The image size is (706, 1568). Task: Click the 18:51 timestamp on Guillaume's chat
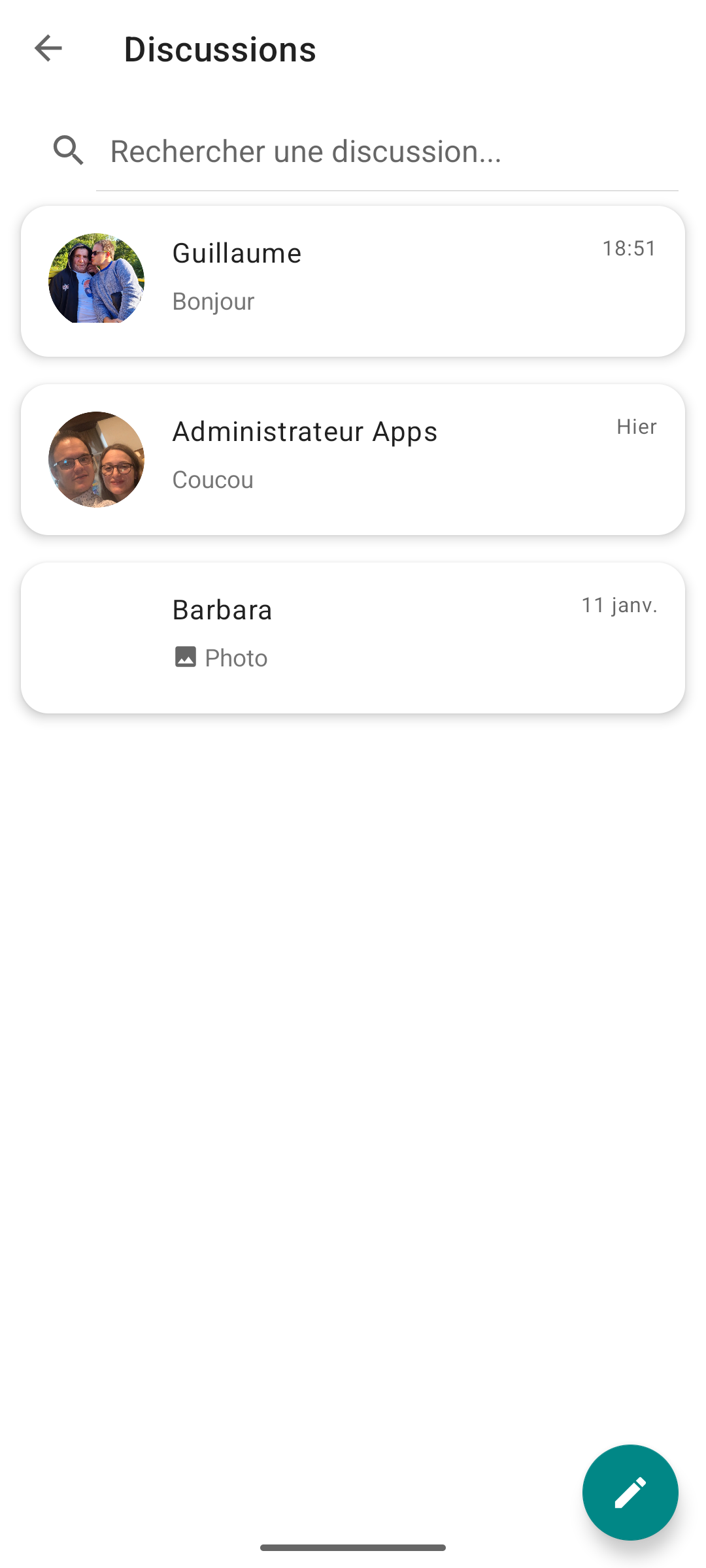pyautogui.click(x=629, y=248)
